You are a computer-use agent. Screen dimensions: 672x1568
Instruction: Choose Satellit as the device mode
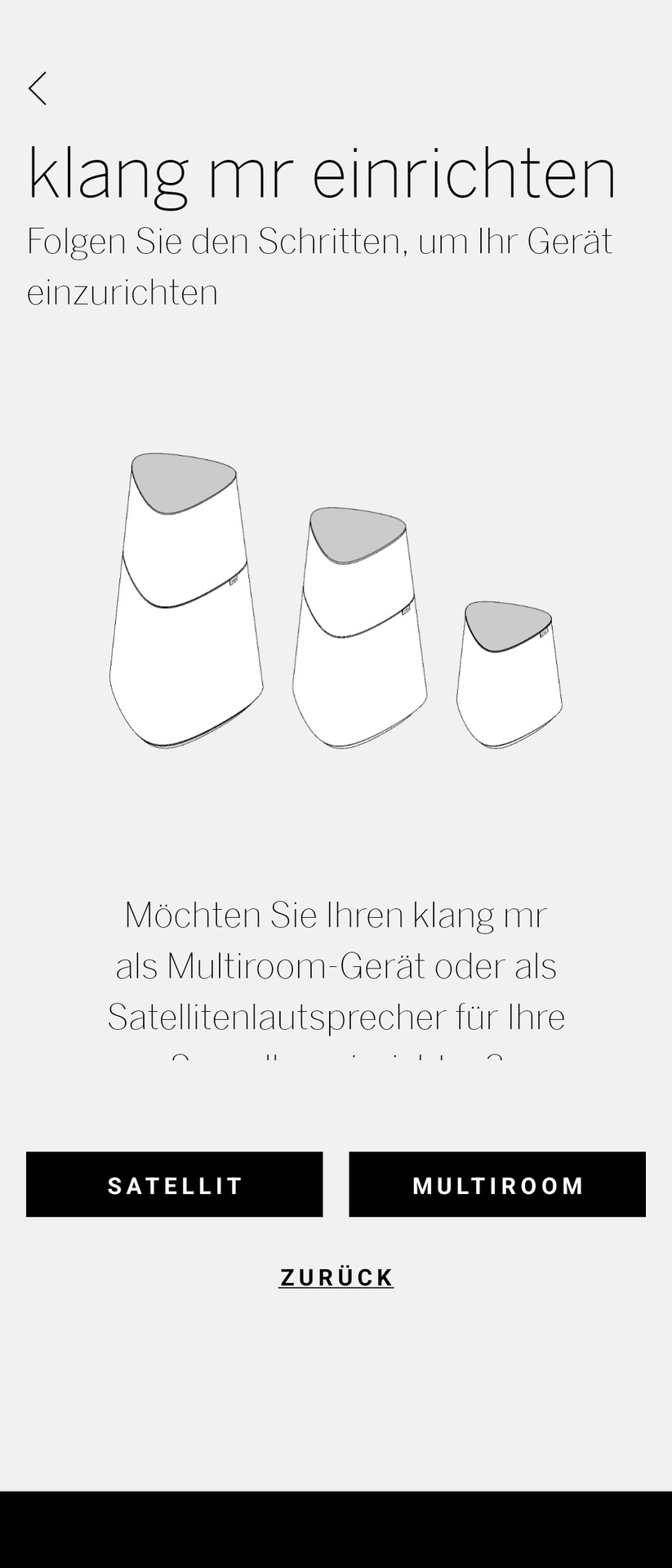click(x=174, y=1184)
